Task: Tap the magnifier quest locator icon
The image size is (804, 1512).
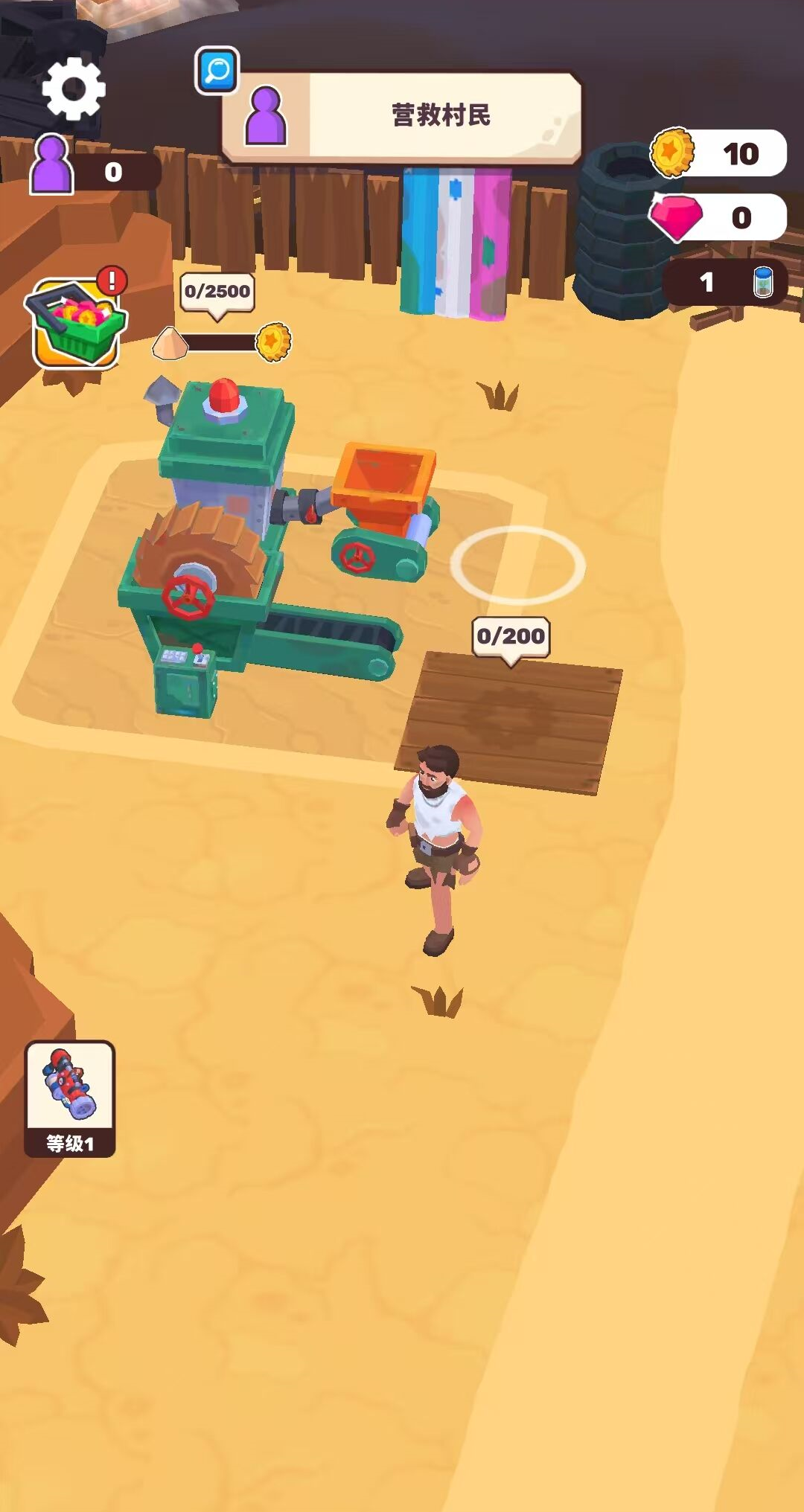Action: click(x=217, y=71)
